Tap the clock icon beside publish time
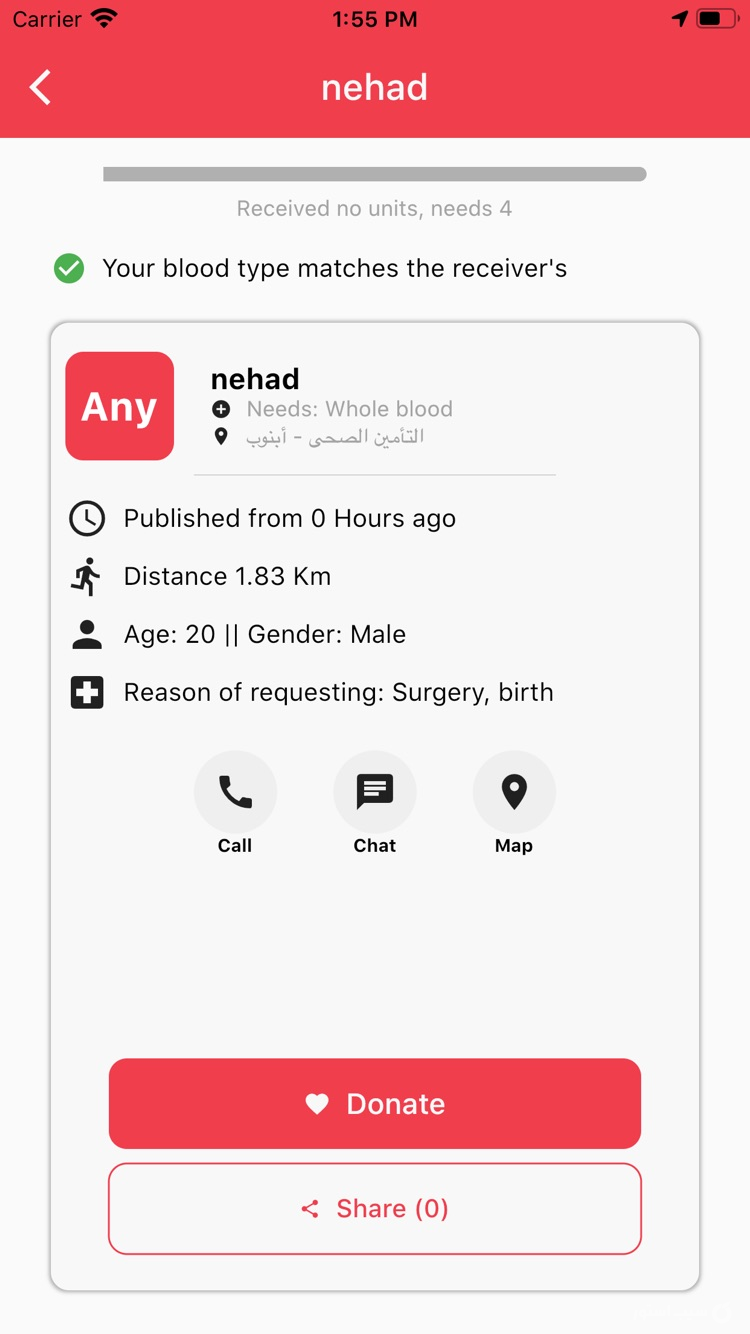Screen dimensions: 750x1334 (x=87, y=518)
